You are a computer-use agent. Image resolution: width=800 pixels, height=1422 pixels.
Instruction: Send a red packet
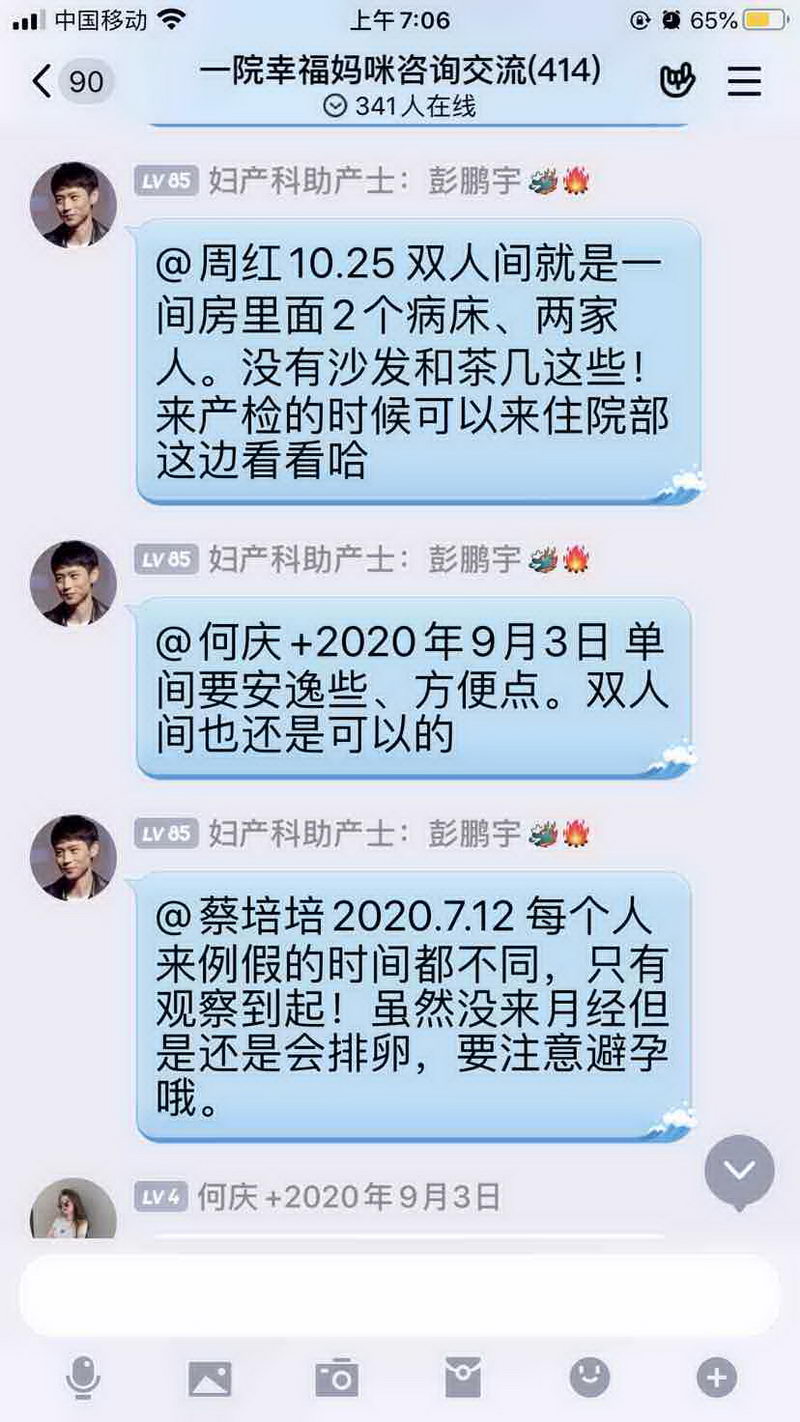click(463, 1378)
